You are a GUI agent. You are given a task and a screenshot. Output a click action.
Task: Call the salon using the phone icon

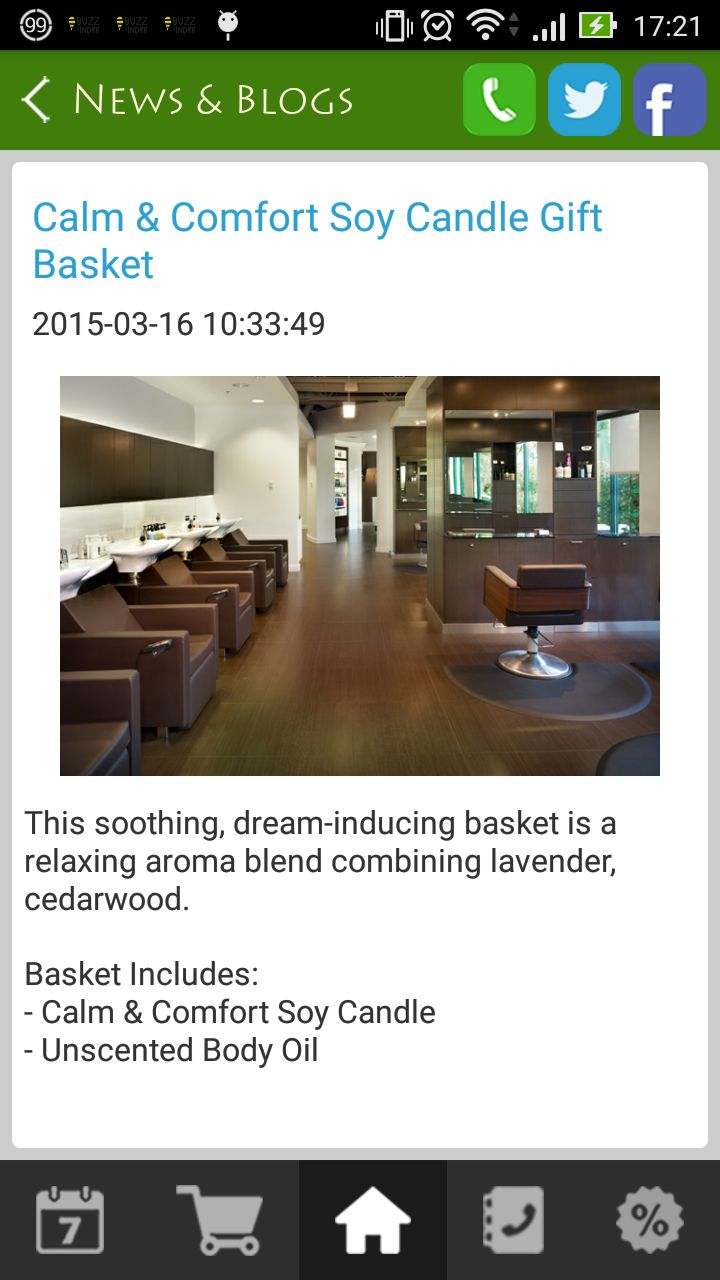(x=499, y=100)
